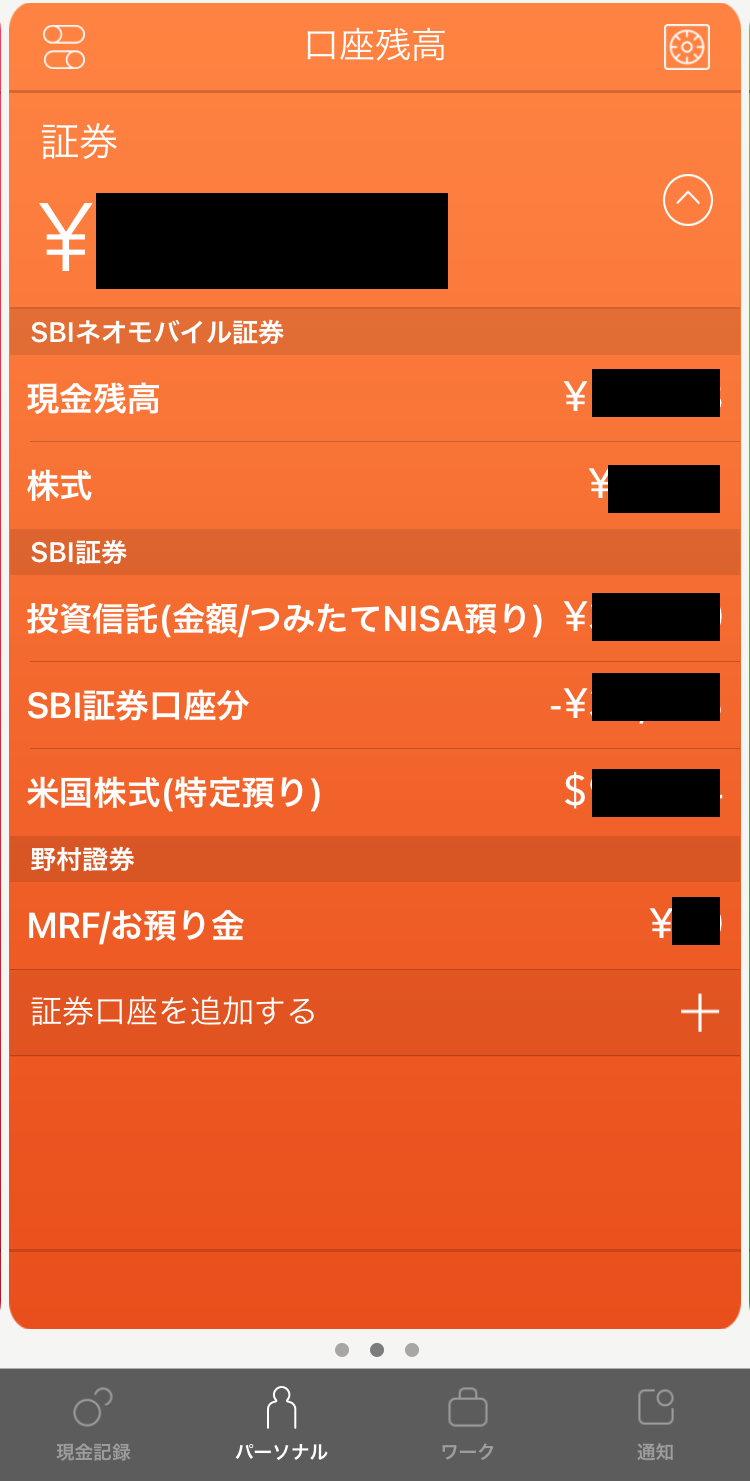The height and width of the screenshot is (1481, 750).
Task: Open the SBI証券口座分 row
Action: tap(375, 705)
